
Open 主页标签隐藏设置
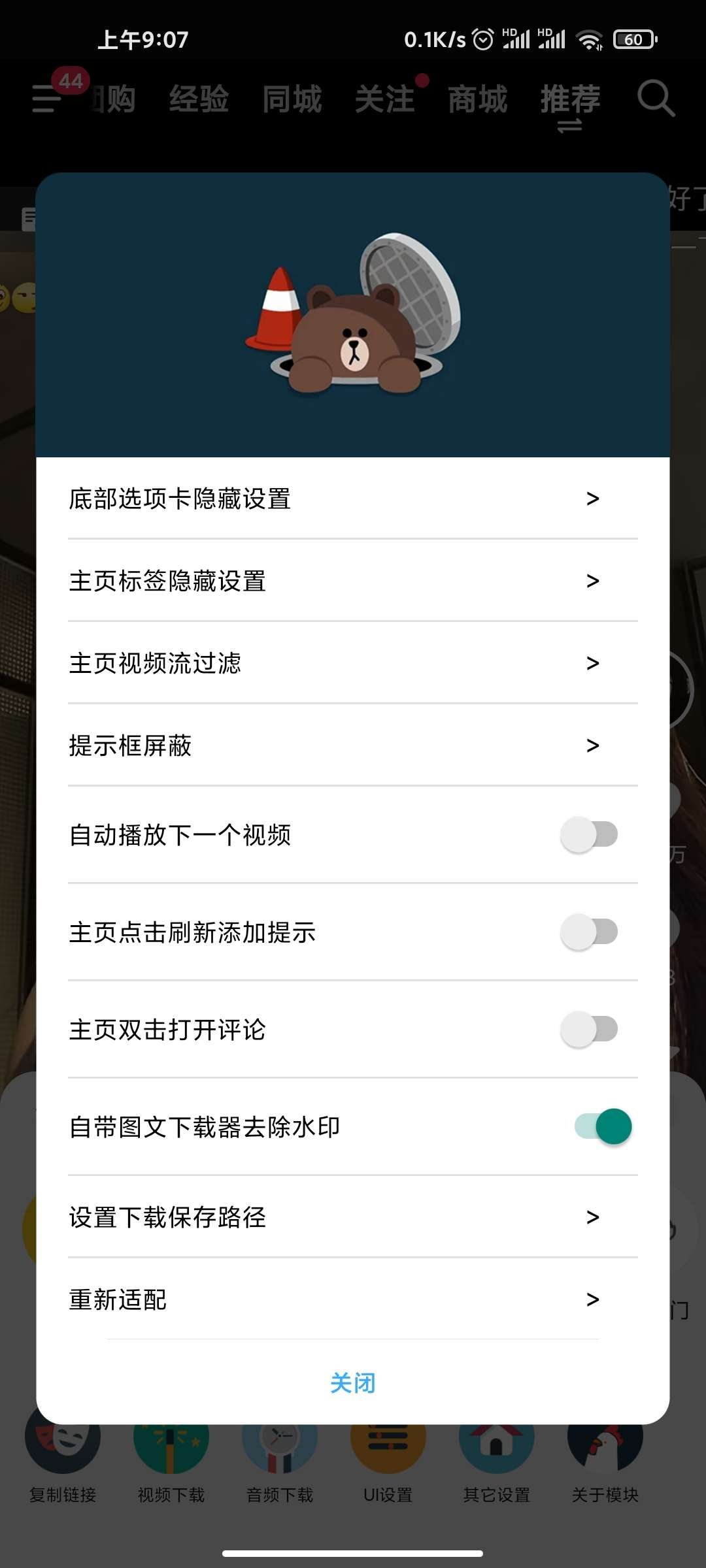point(352,581)
